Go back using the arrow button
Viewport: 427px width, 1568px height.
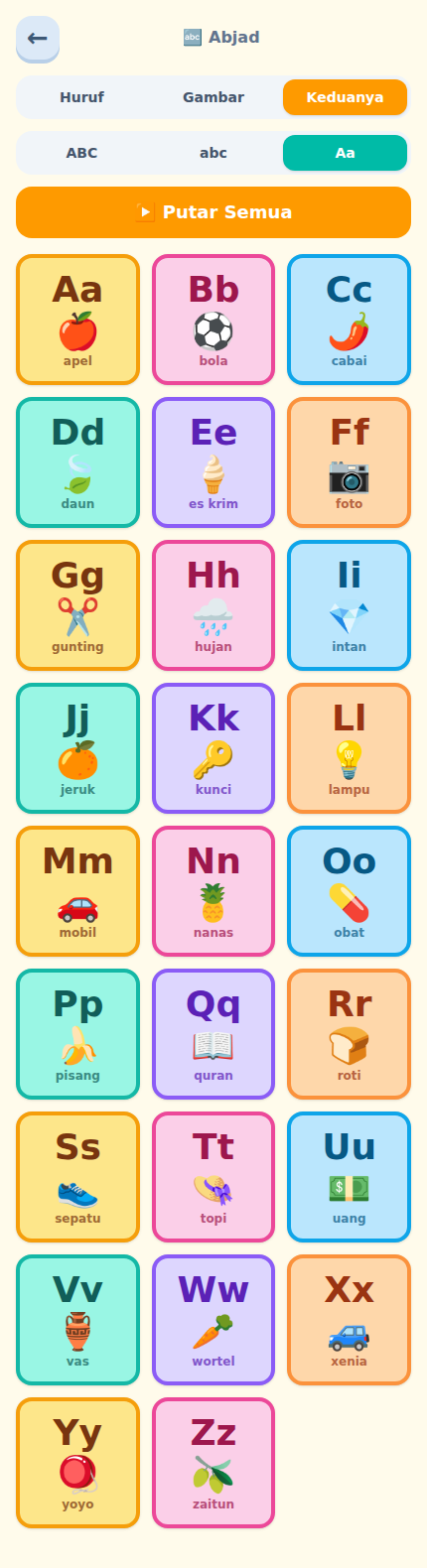(x=38, y=39)
